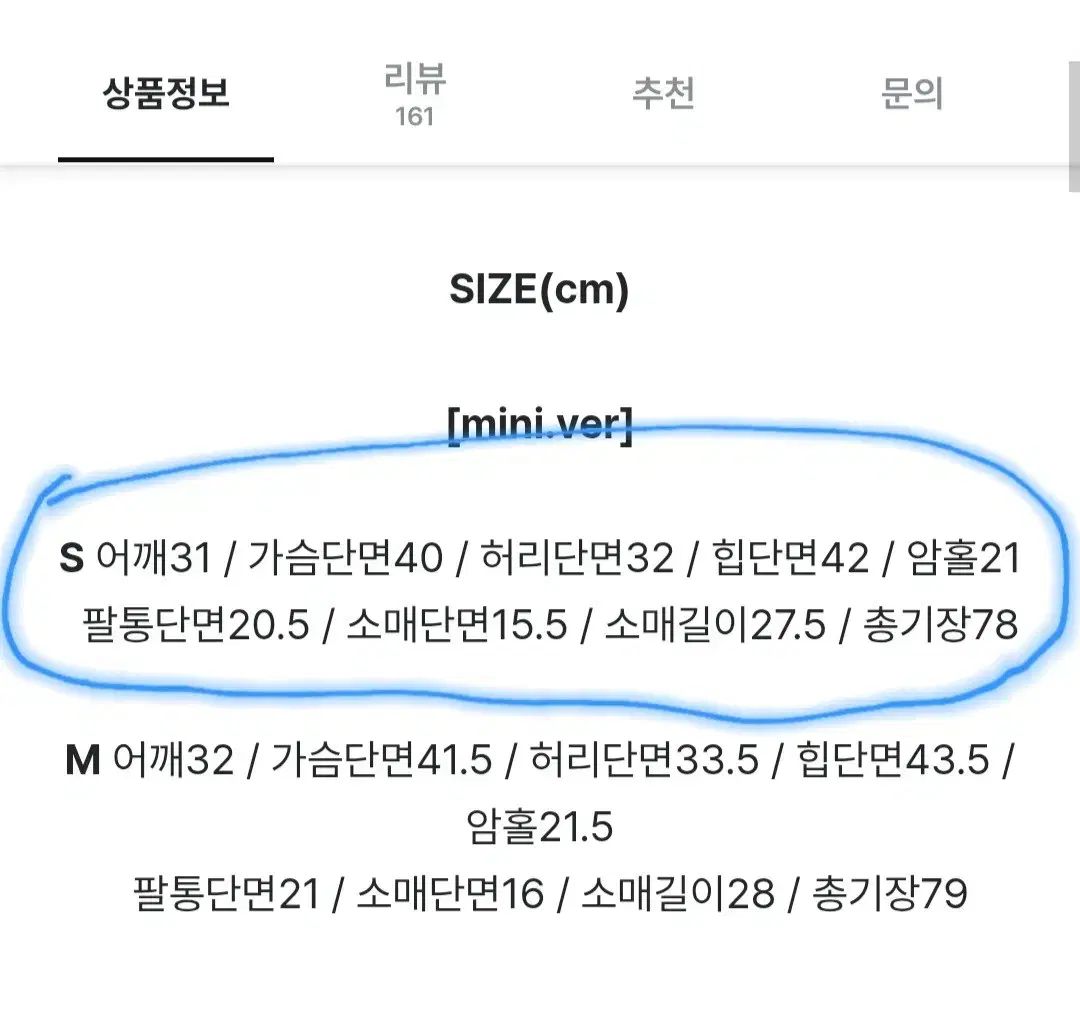
Task: Switch to the 리뷰 tab
Action: click(414, 95)
